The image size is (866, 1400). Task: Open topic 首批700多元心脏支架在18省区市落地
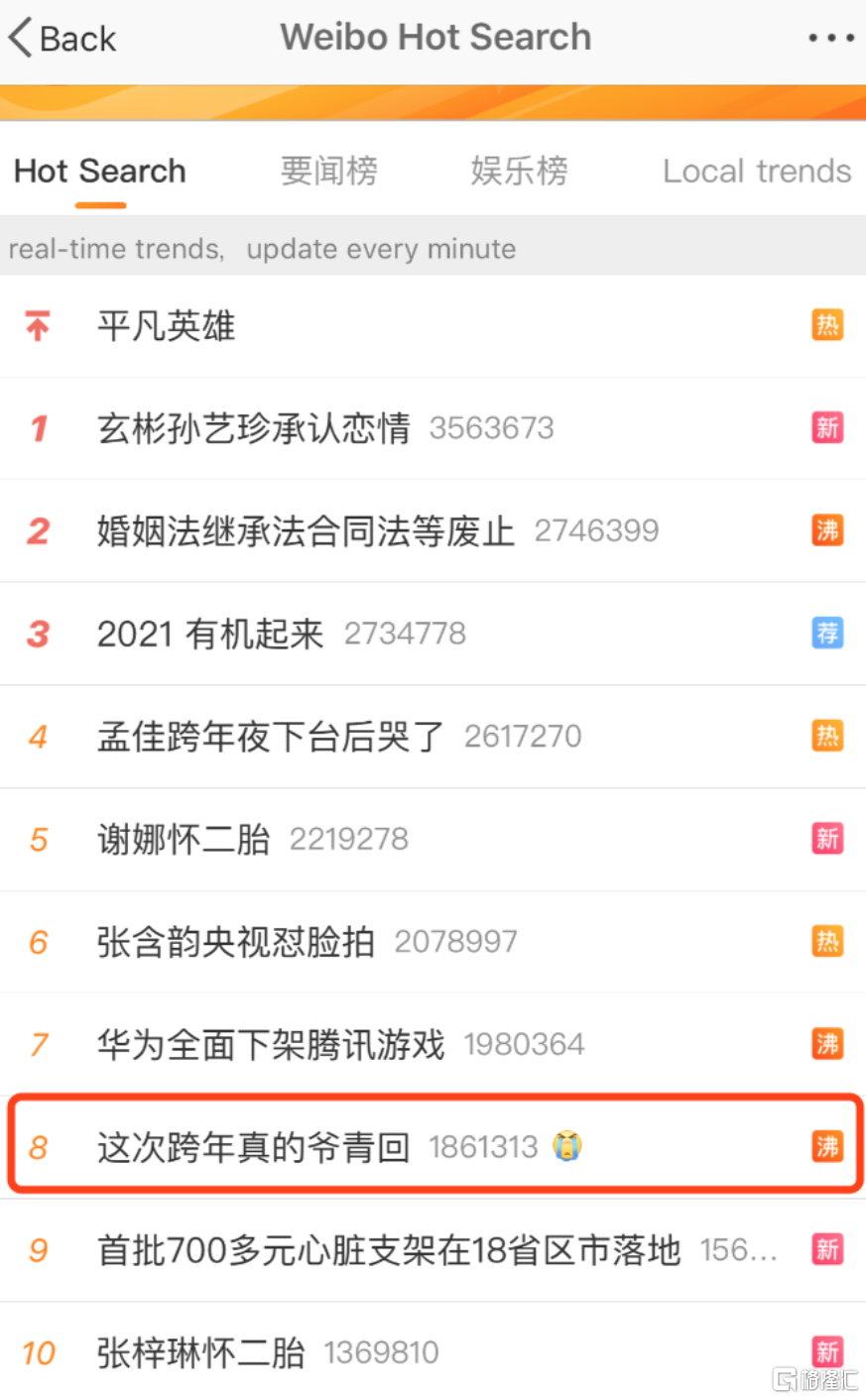[388, 1250]
